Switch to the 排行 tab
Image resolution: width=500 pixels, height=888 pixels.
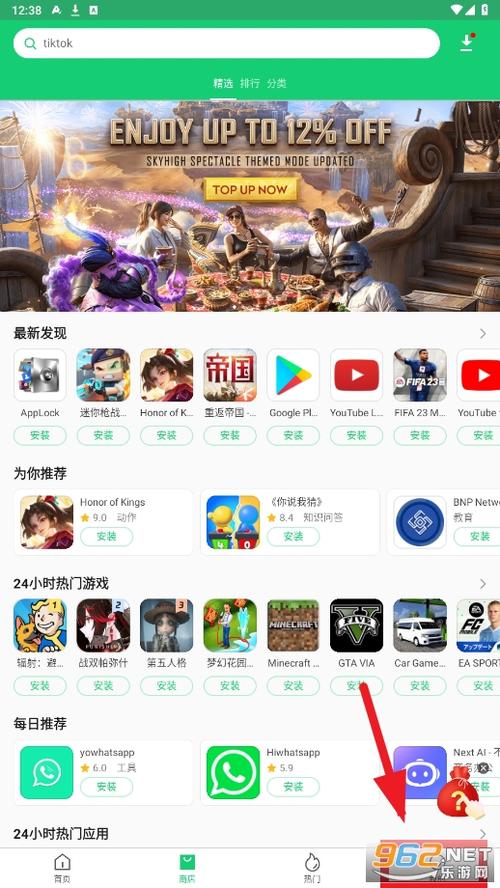tap(250, 83)
